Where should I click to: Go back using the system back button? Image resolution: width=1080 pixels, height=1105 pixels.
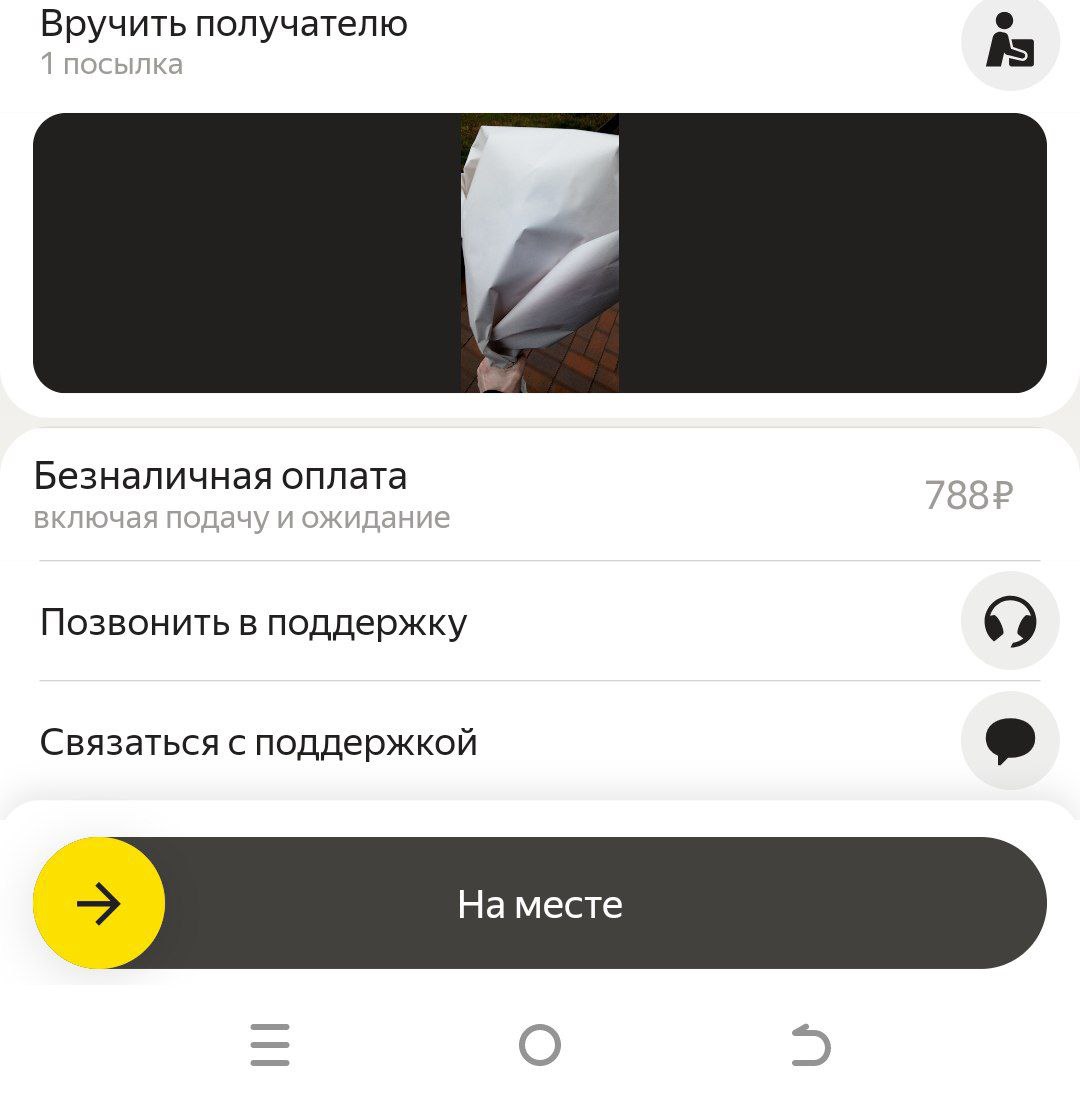tap(810, 1046)
